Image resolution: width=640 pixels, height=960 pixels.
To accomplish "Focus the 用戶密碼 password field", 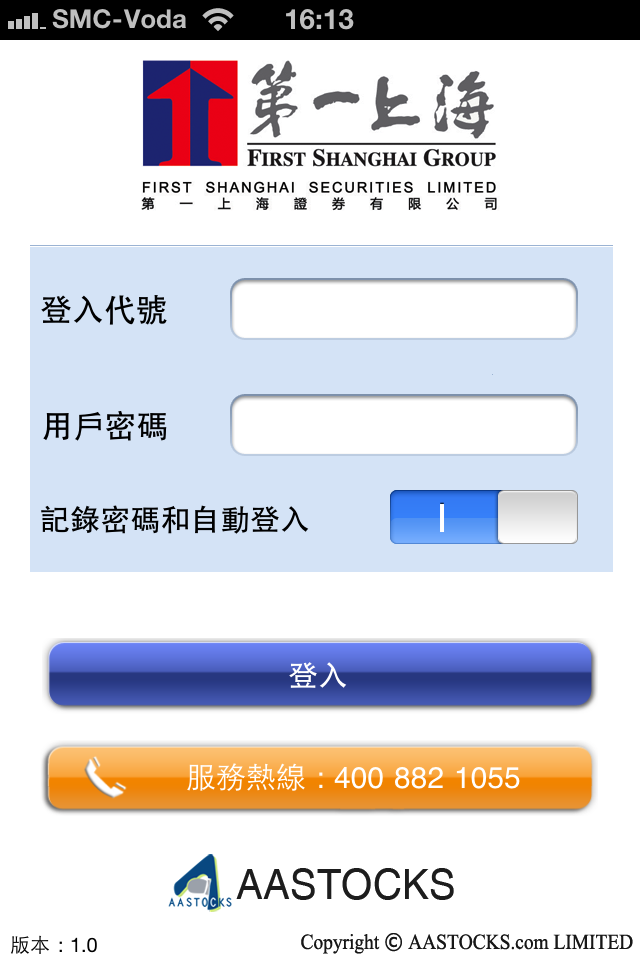I will point(404,425).
